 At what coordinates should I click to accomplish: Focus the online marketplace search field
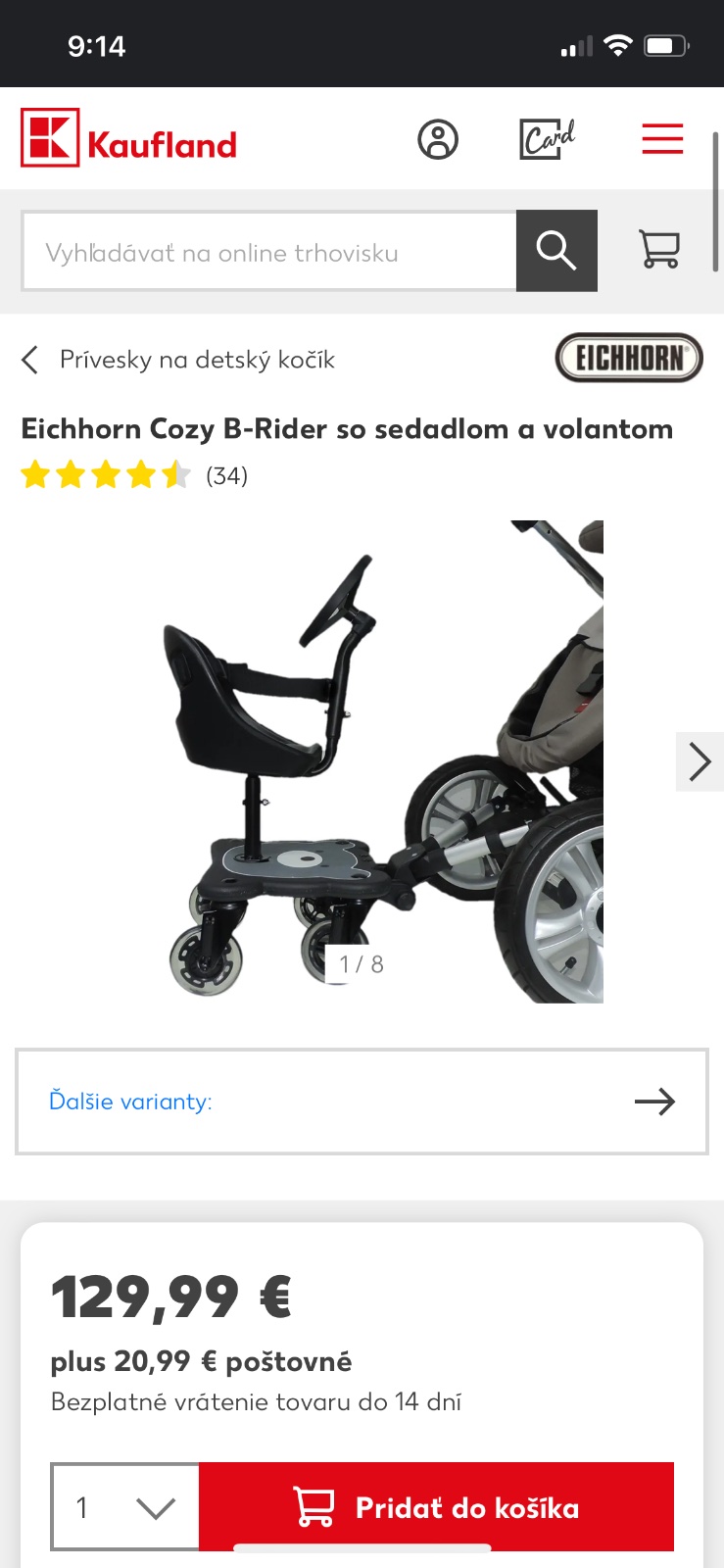(268, 252)
